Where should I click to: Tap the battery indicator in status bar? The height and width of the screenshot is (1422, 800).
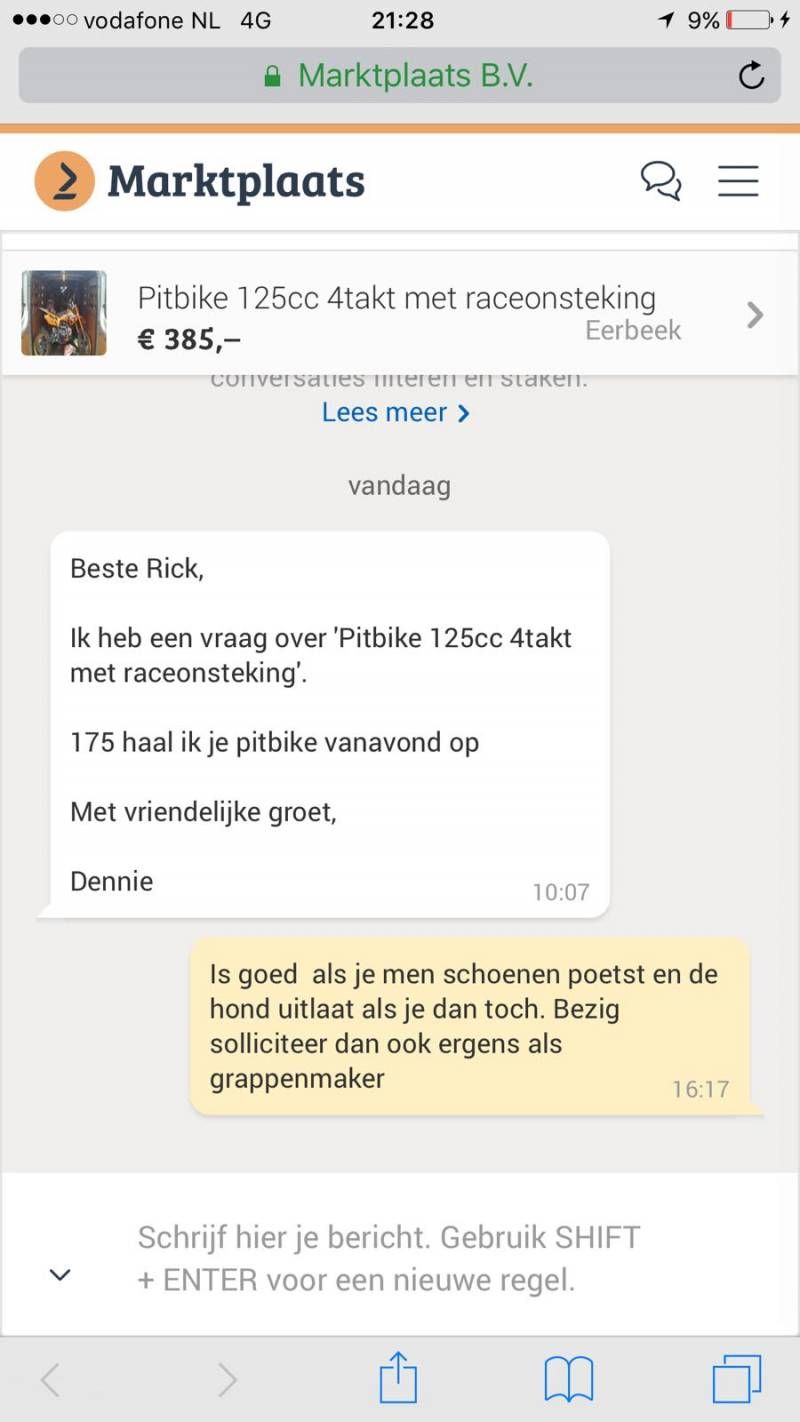pos(745,19)
